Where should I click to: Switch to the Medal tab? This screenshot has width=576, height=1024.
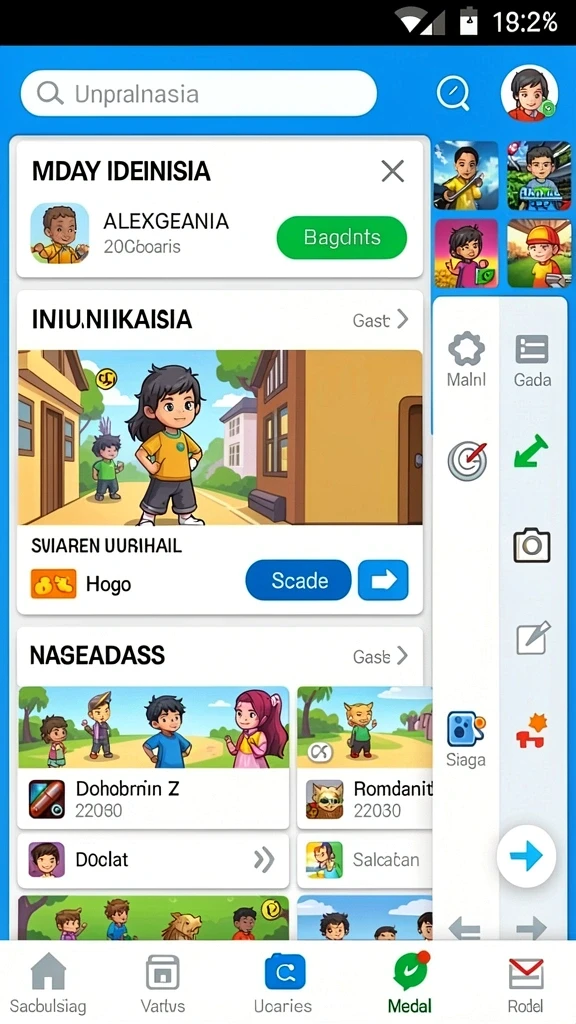(410, 983)
